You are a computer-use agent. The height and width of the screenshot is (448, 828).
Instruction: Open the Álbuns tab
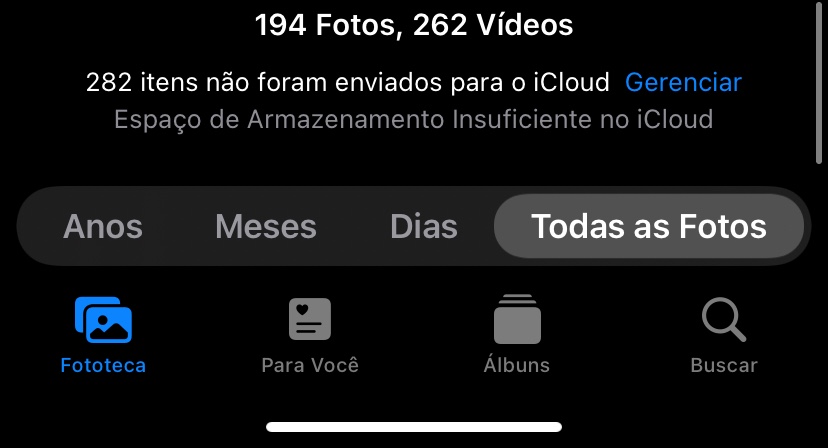517,336
